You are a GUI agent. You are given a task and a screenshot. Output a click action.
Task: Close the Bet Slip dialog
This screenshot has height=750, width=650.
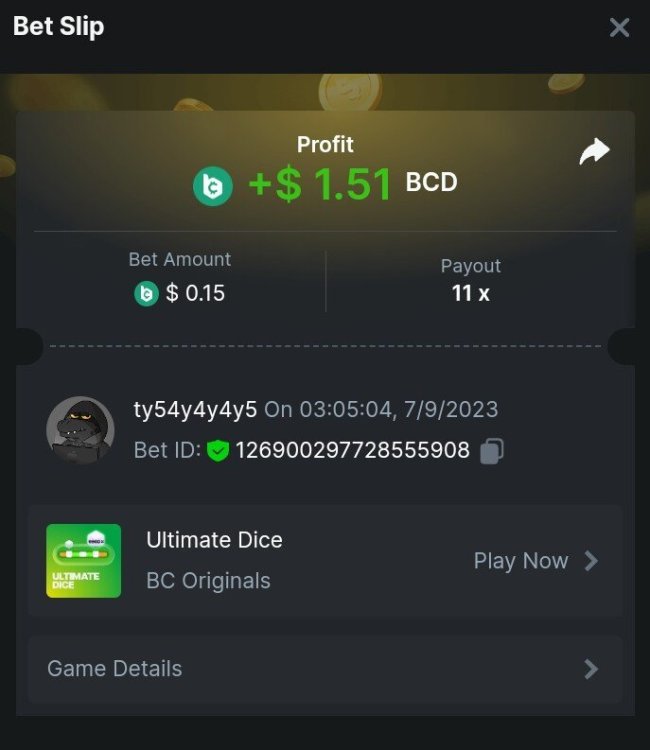[619, 28]
